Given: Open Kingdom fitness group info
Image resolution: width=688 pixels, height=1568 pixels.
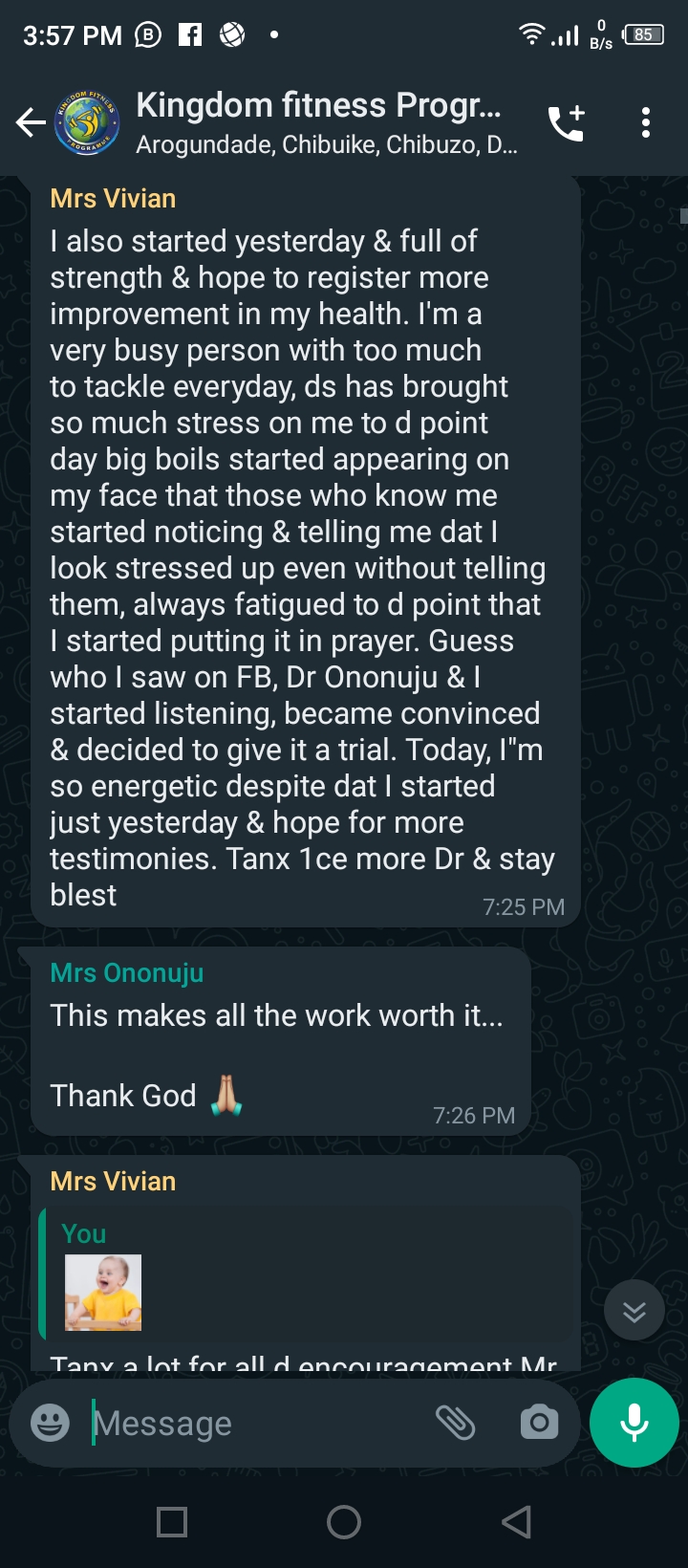Looking at the screenshot, I should click(x=325, y=122).
